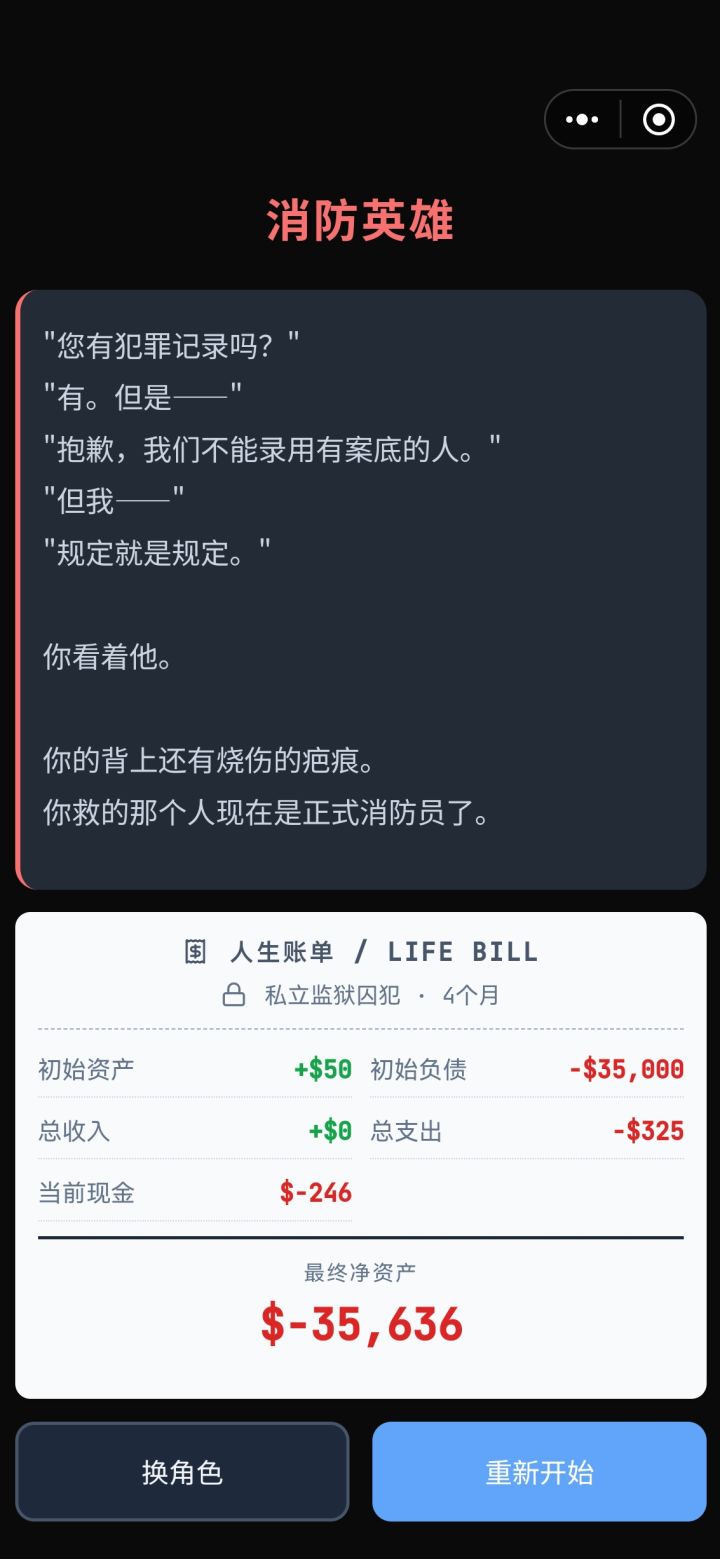This screenshot has height=1559, width=720.
Task: Tap 当前现金 showing $-246
Action: point(315,1192)
